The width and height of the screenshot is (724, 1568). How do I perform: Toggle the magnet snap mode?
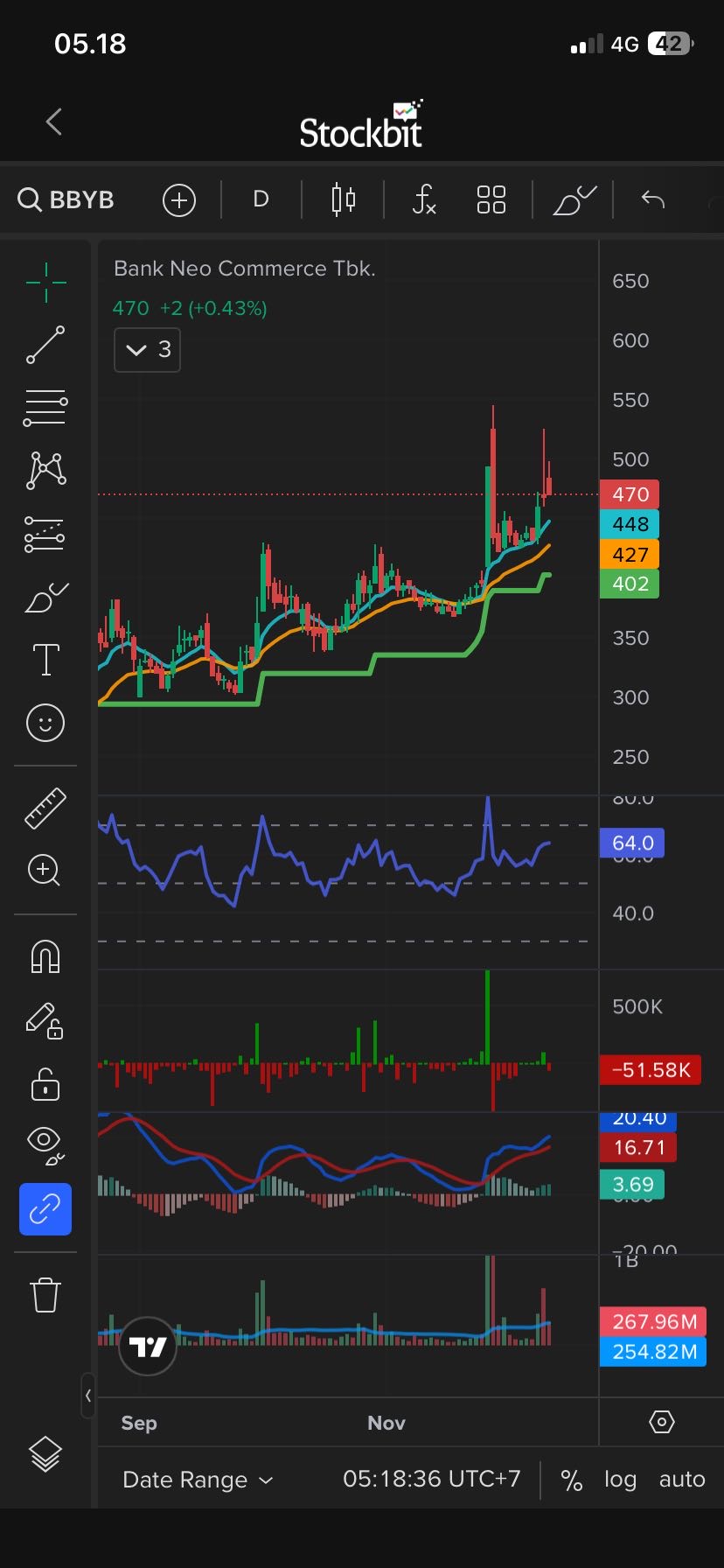[x=45, y=956]
